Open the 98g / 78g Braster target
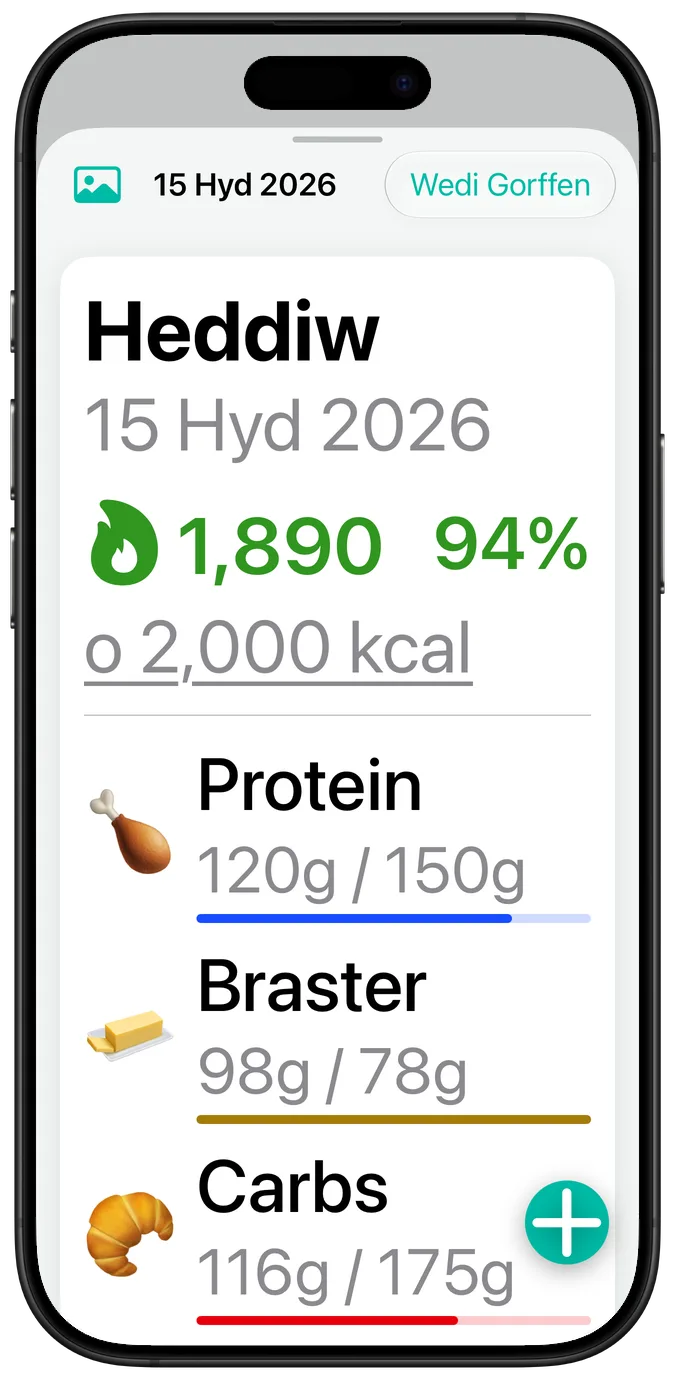 coord(332,1073)
